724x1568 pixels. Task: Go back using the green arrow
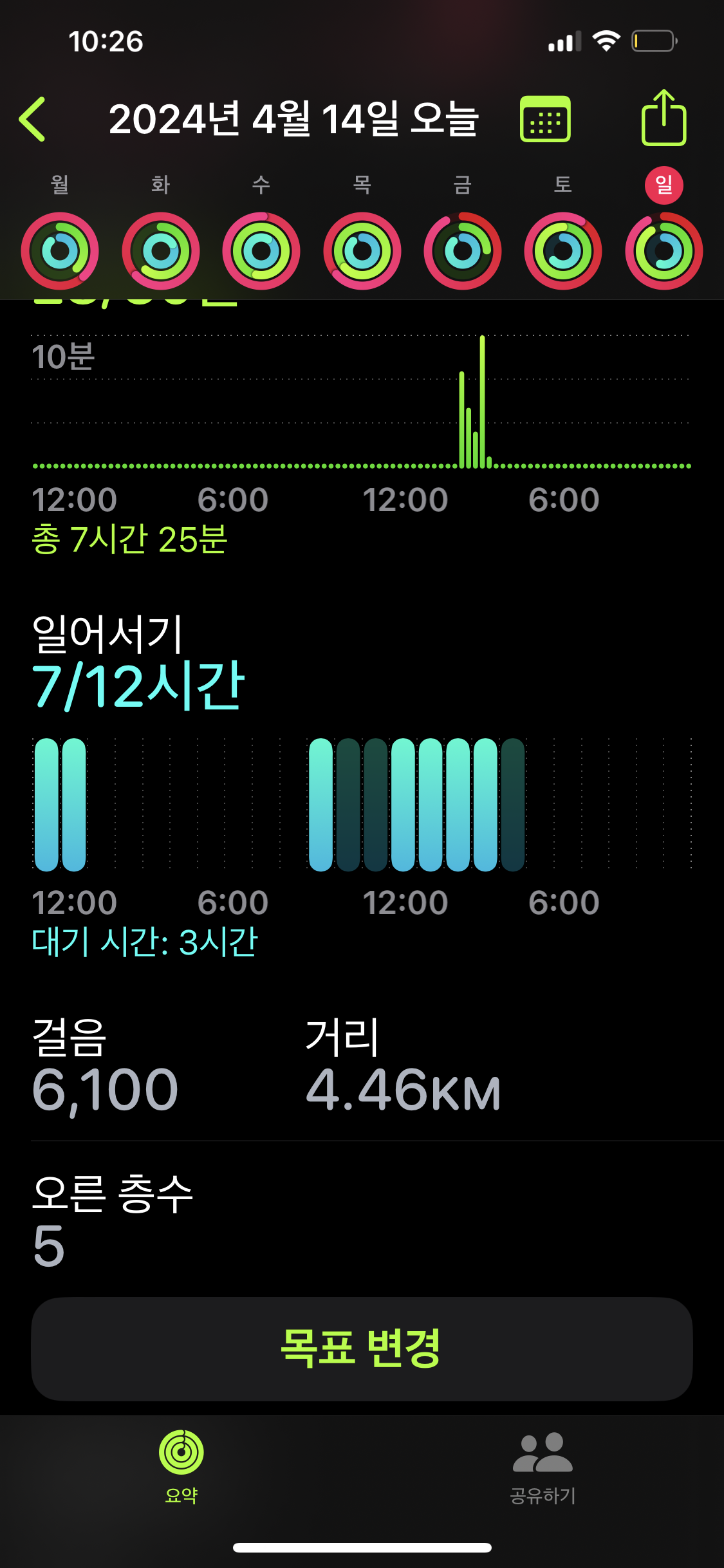point(33,119)
